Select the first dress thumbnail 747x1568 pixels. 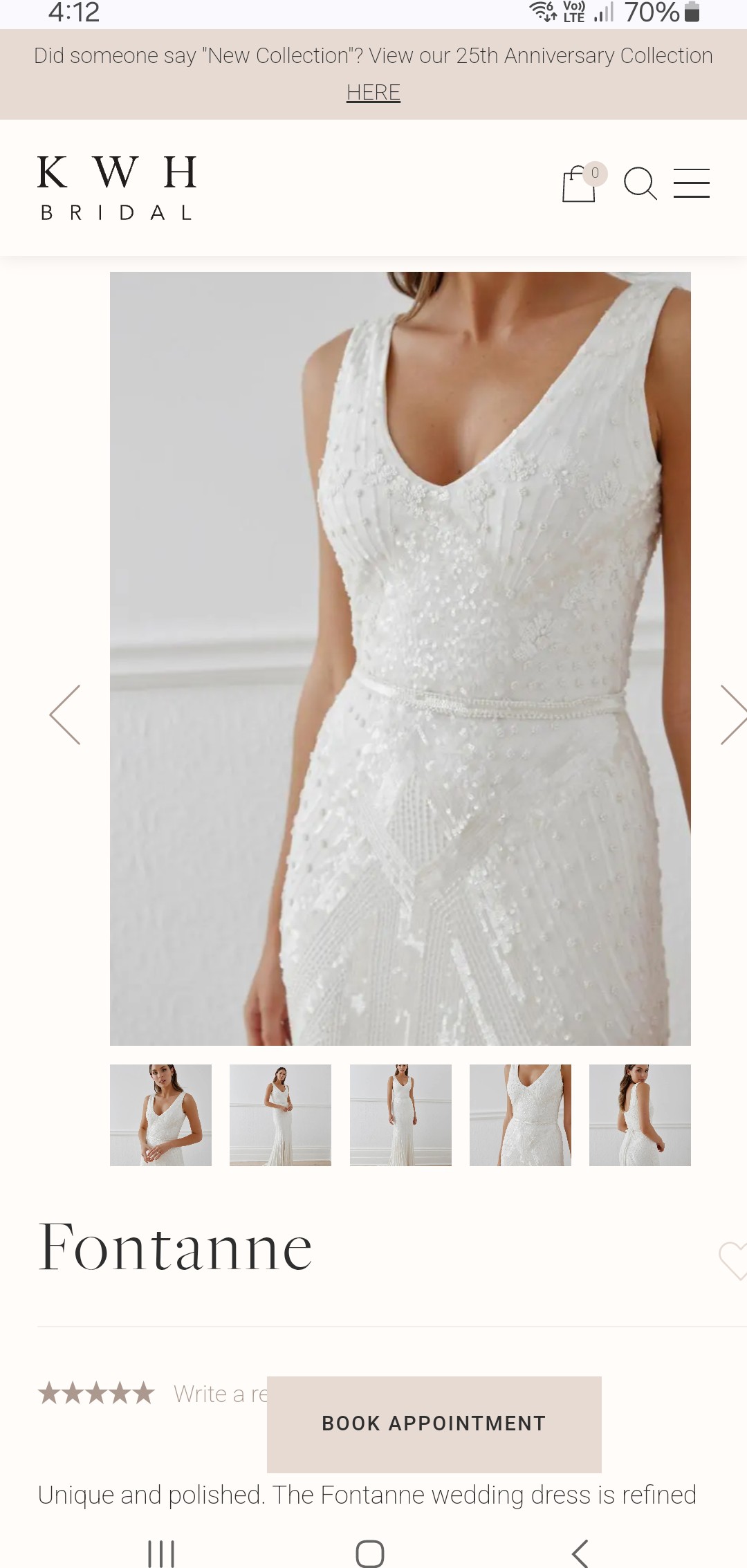(x=160, y=1115)
